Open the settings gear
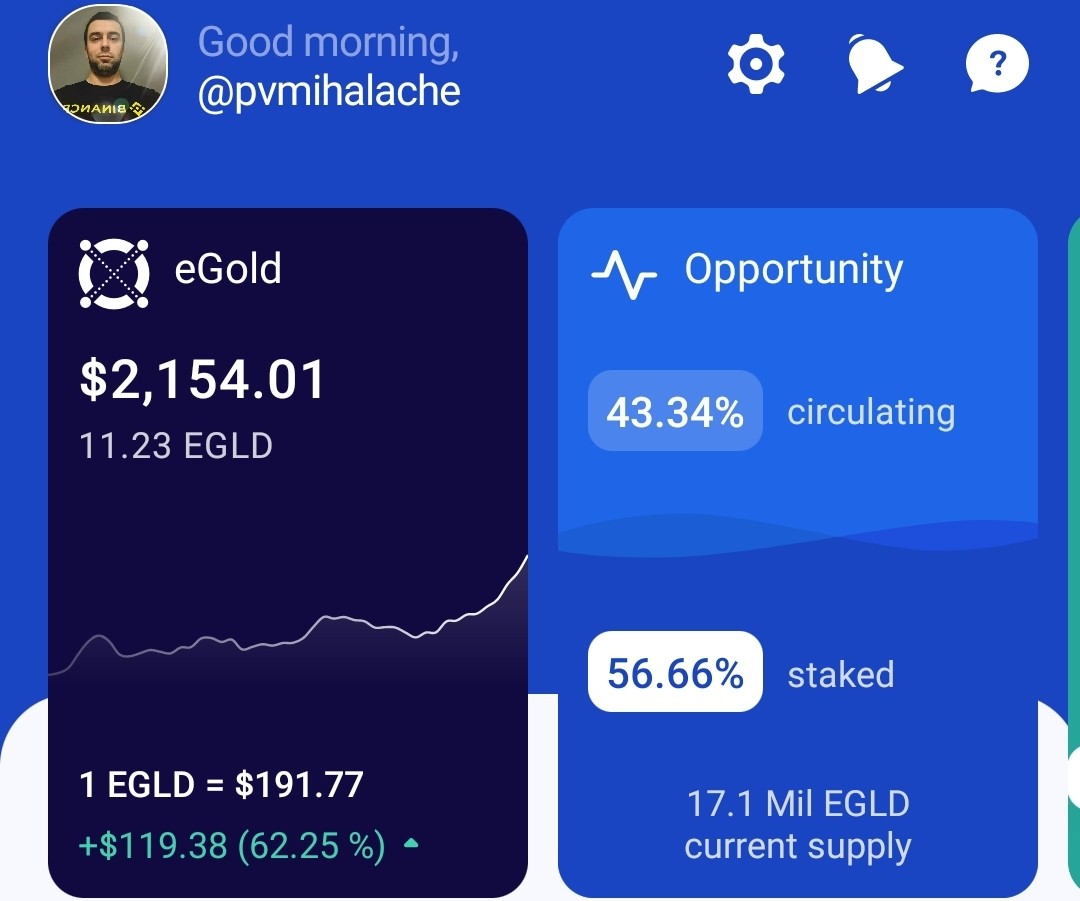 (x=756, y=63)
